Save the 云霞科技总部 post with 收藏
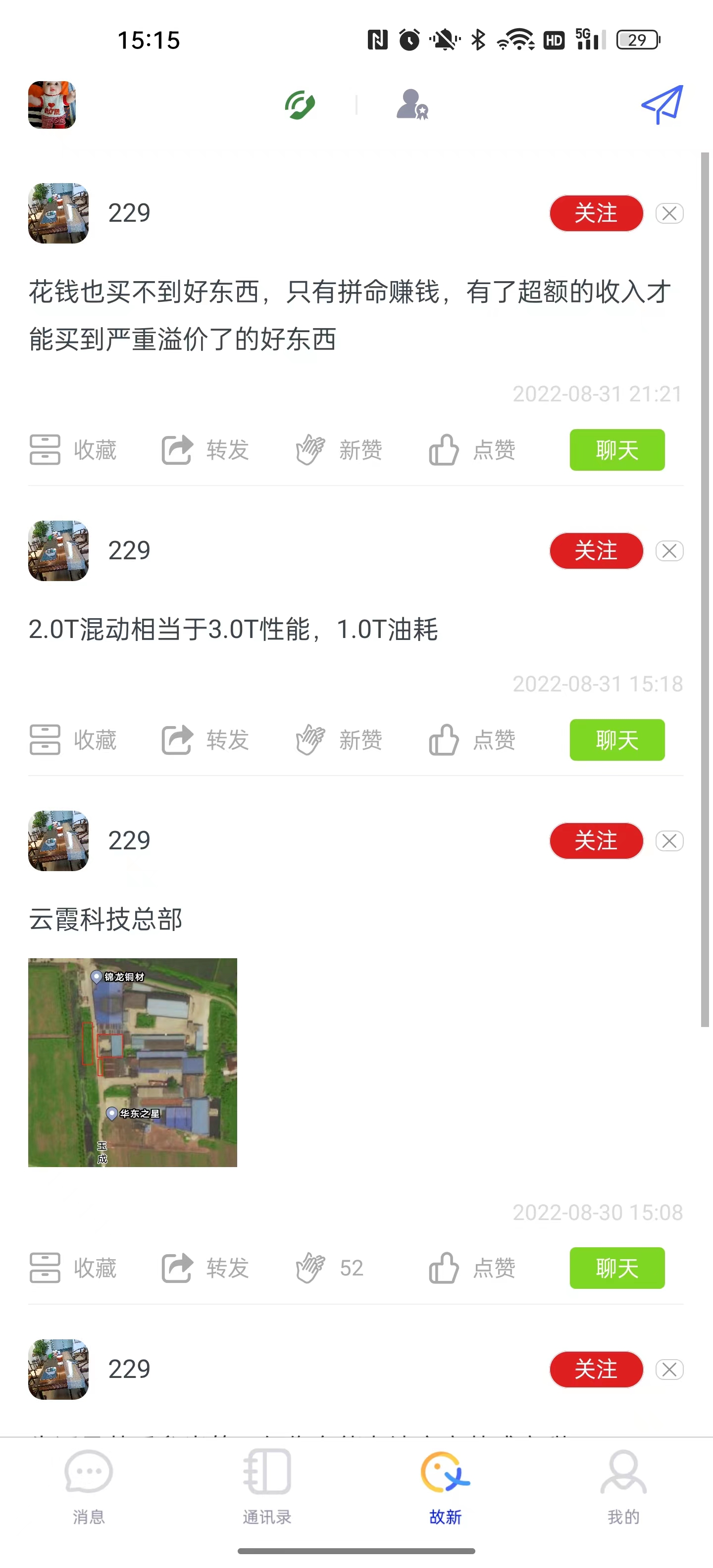713x1568 pixels. tap(73, 1268)
